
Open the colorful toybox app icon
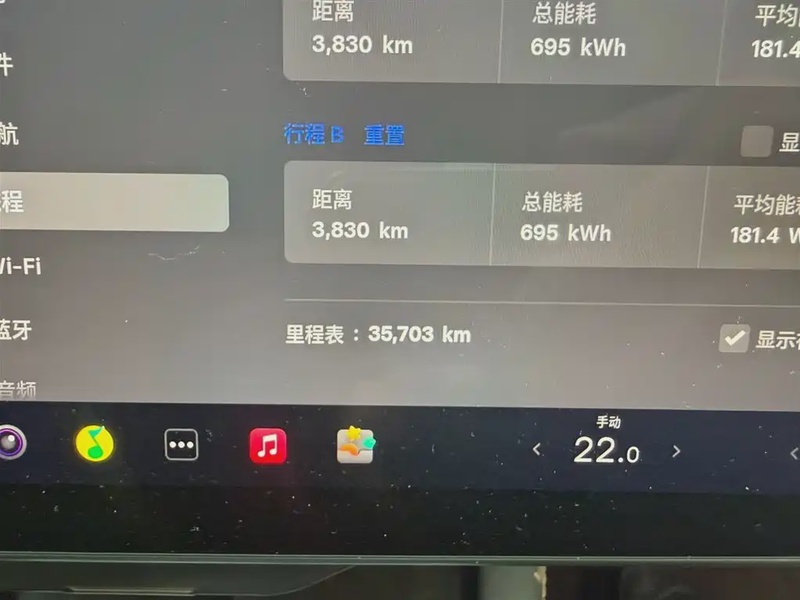point(355,445)
